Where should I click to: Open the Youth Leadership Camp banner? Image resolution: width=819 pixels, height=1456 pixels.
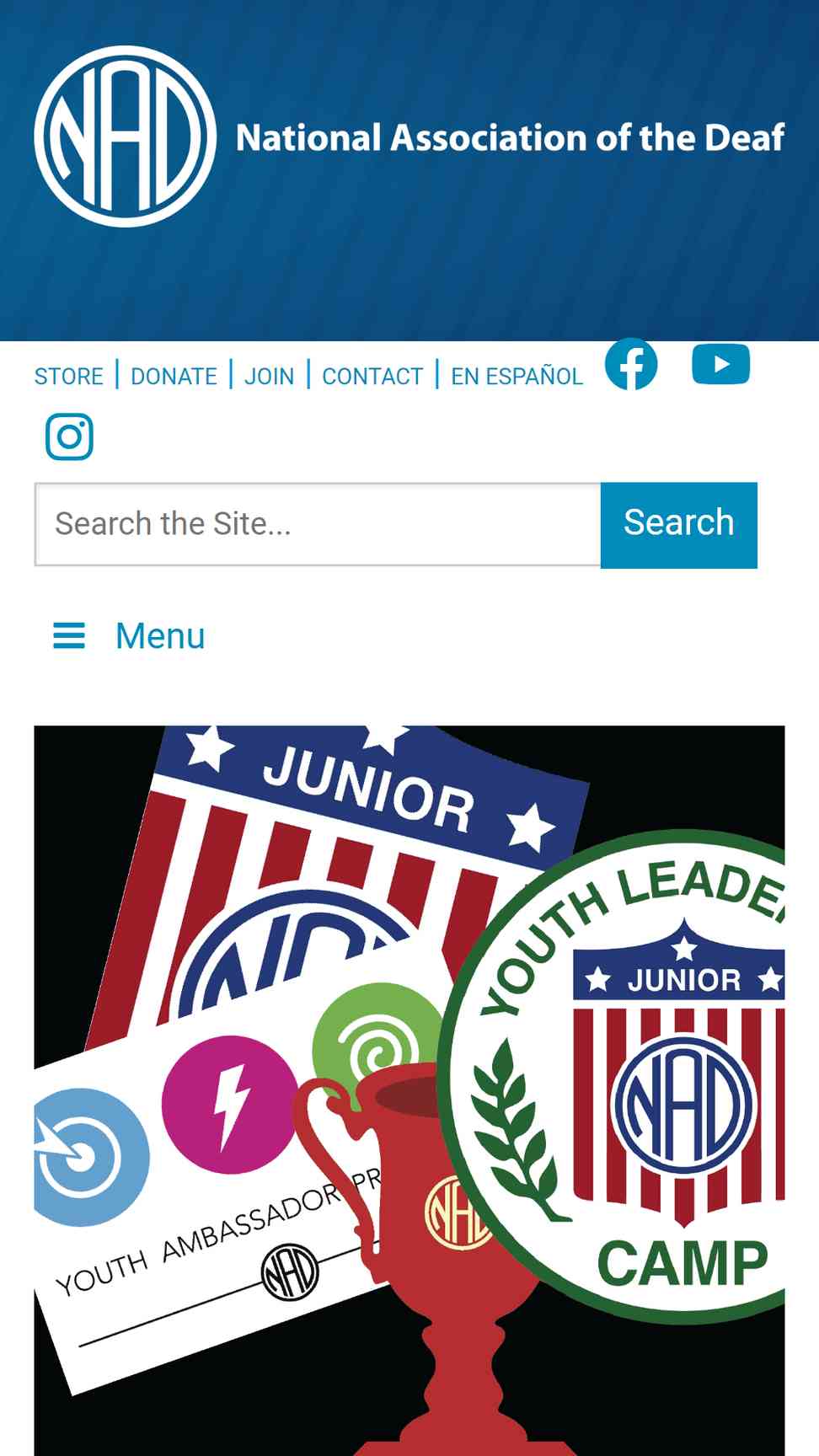click(x=409, y=1087)
